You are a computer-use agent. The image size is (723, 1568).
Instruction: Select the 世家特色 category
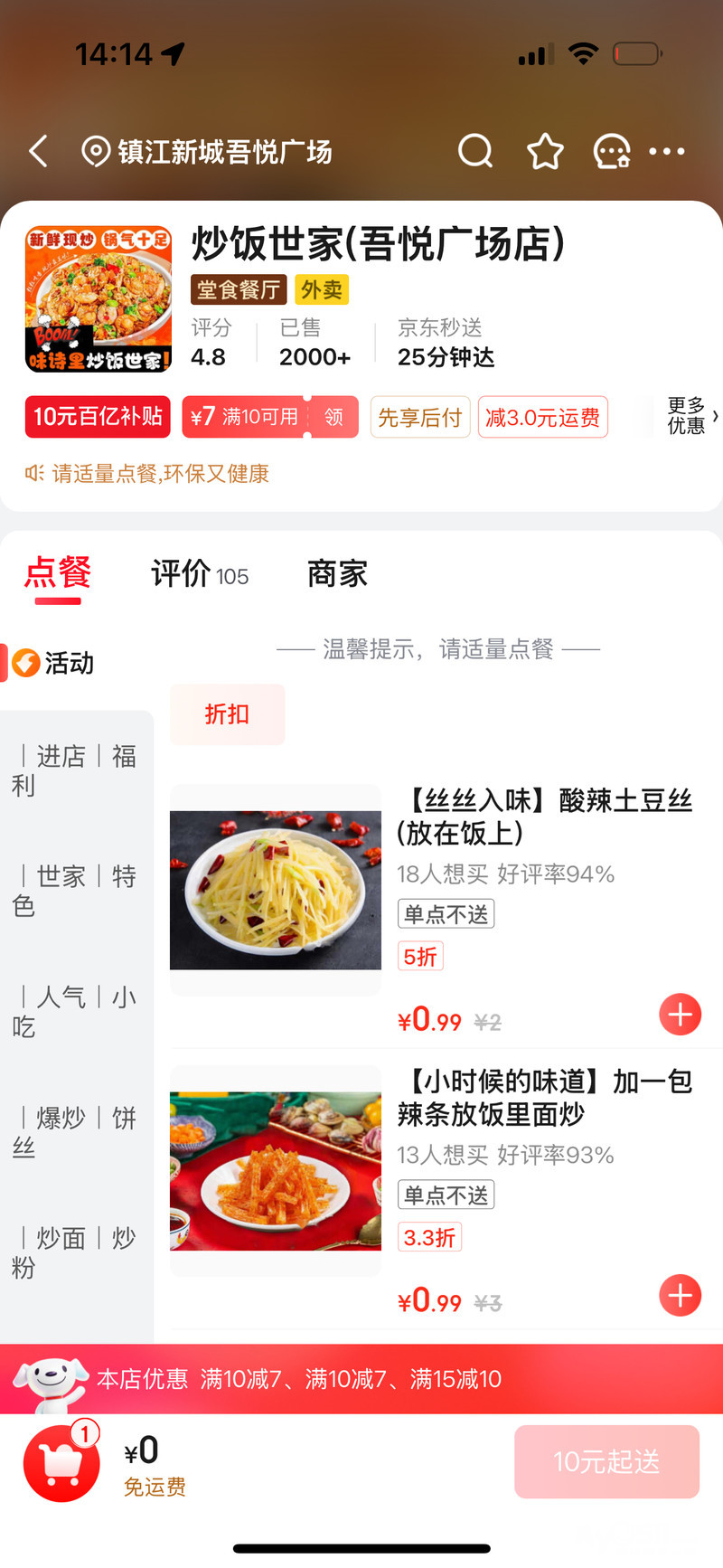[x=74, y=890]
